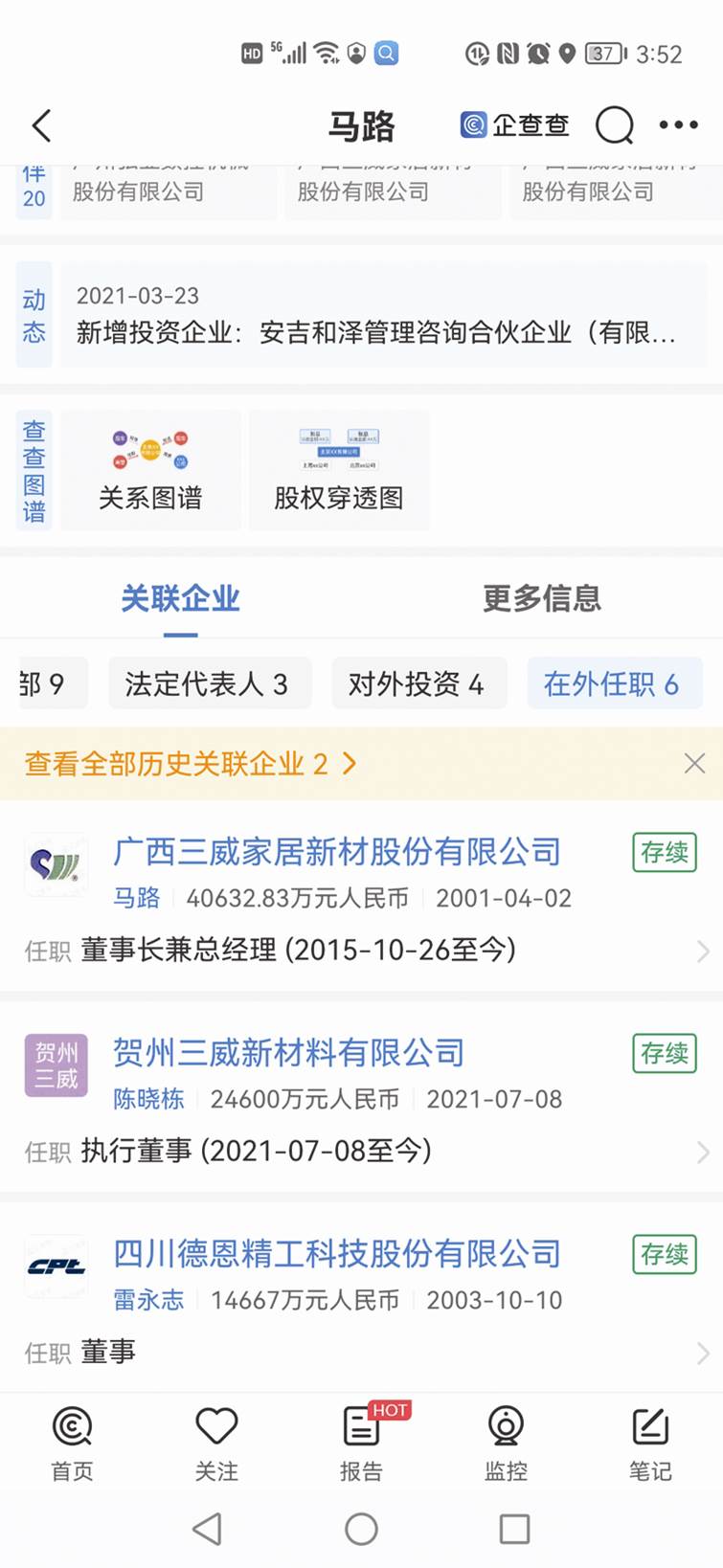Open the 关系图谱 relationship graph
This screenshot has width=723, height=1568.
tap(150, 470)
